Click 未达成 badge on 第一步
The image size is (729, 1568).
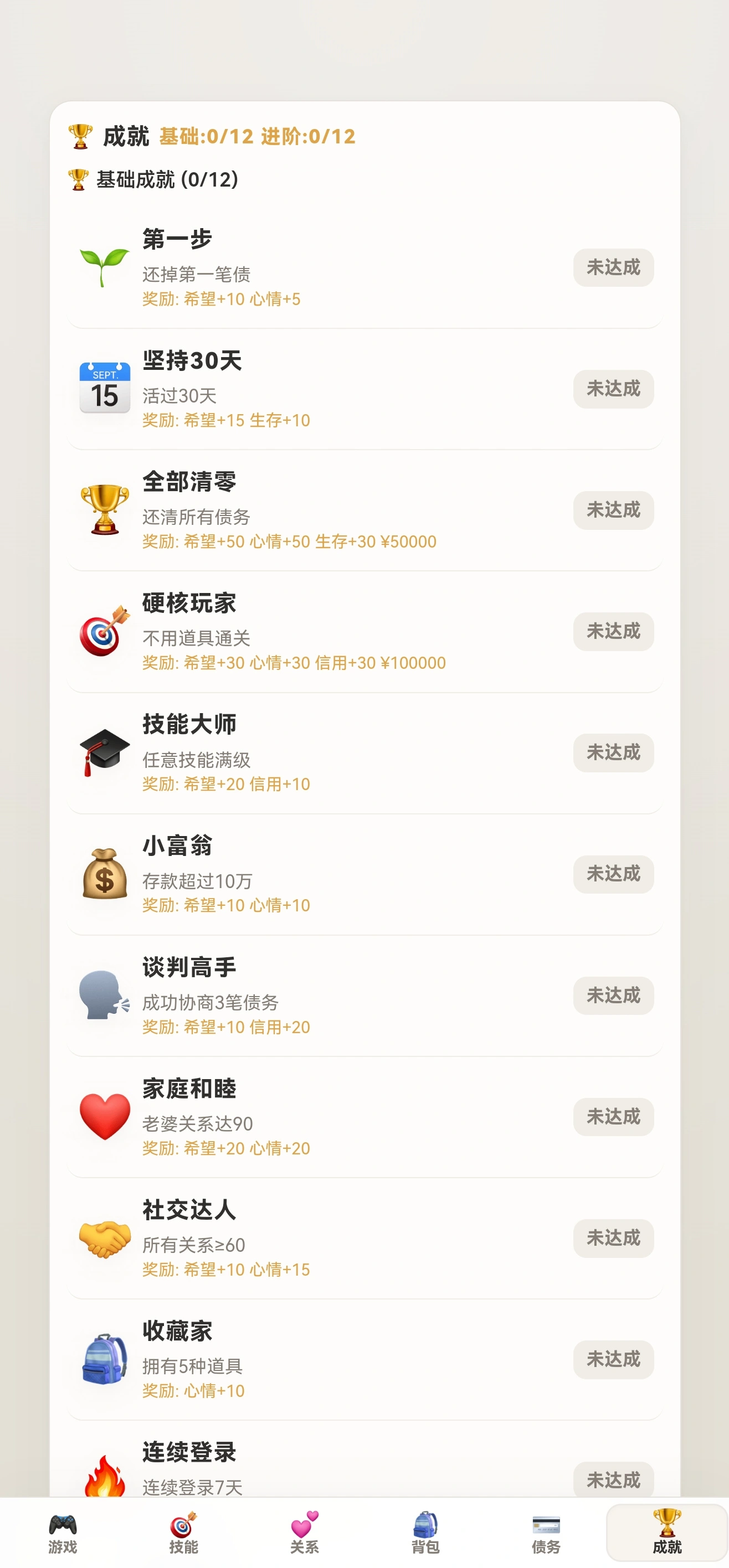point(613,267)
